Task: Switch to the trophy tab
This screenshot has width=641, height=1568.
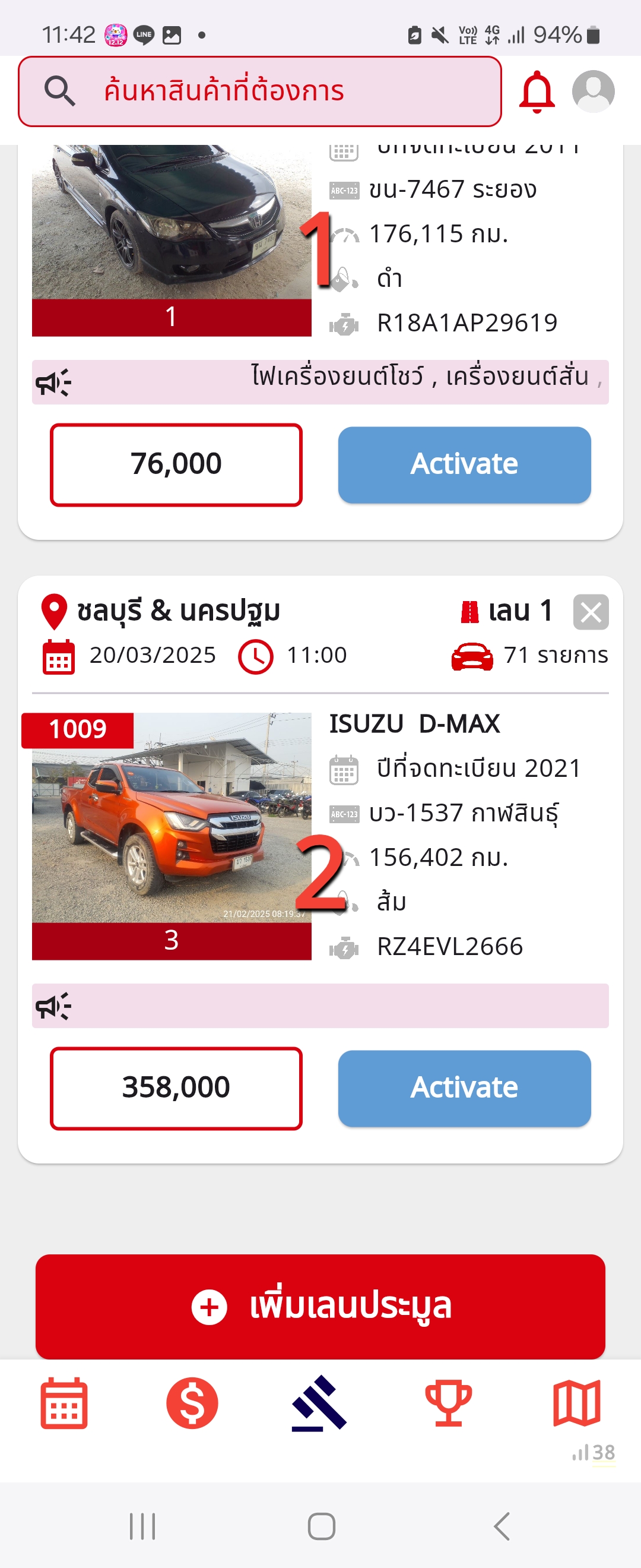Action: (448, 1403)
